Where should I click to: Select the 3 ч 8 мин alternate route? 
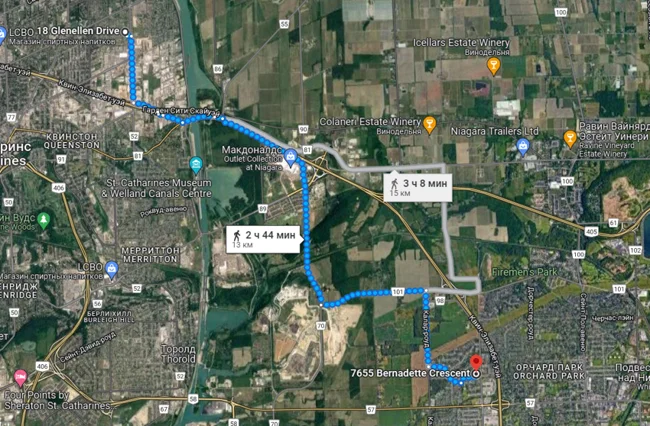(418, 187)
